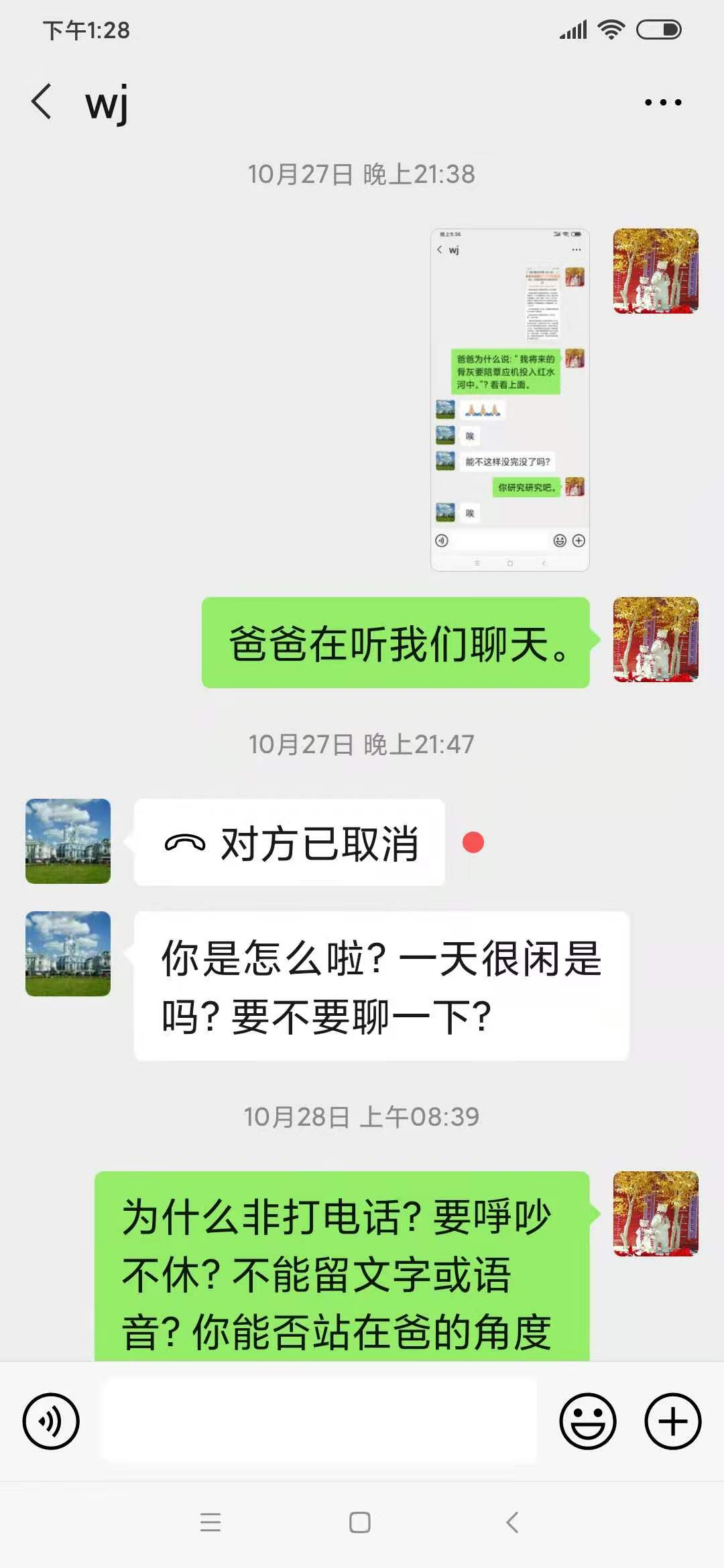Go back from the wj chat
The width and height of the screenshot is (724, 1568).
[x=42, y=102]
